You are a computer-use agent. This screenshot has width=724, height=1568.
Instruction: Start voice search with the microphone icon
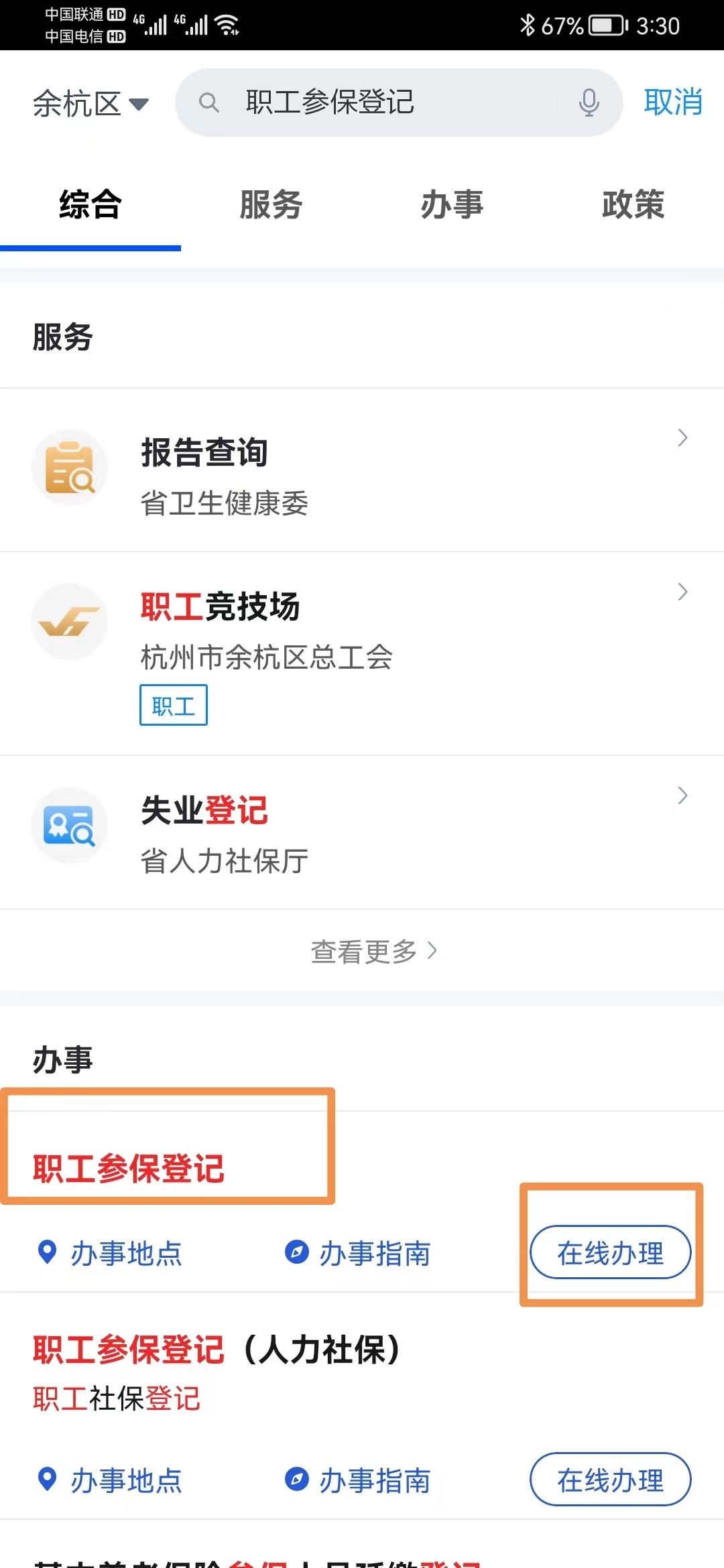point(589,103)
